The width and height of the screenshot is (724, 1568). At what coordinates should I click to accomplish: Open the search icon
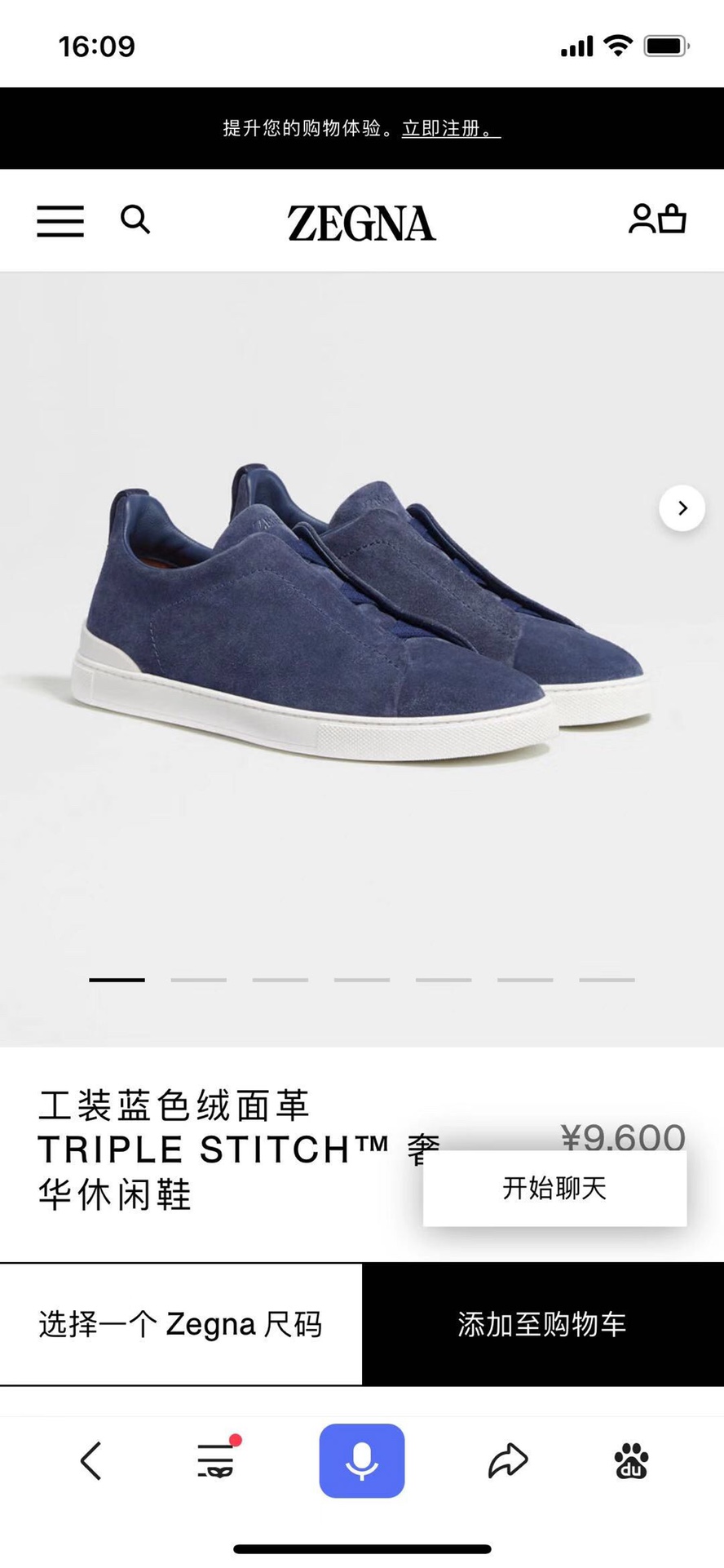135,220
